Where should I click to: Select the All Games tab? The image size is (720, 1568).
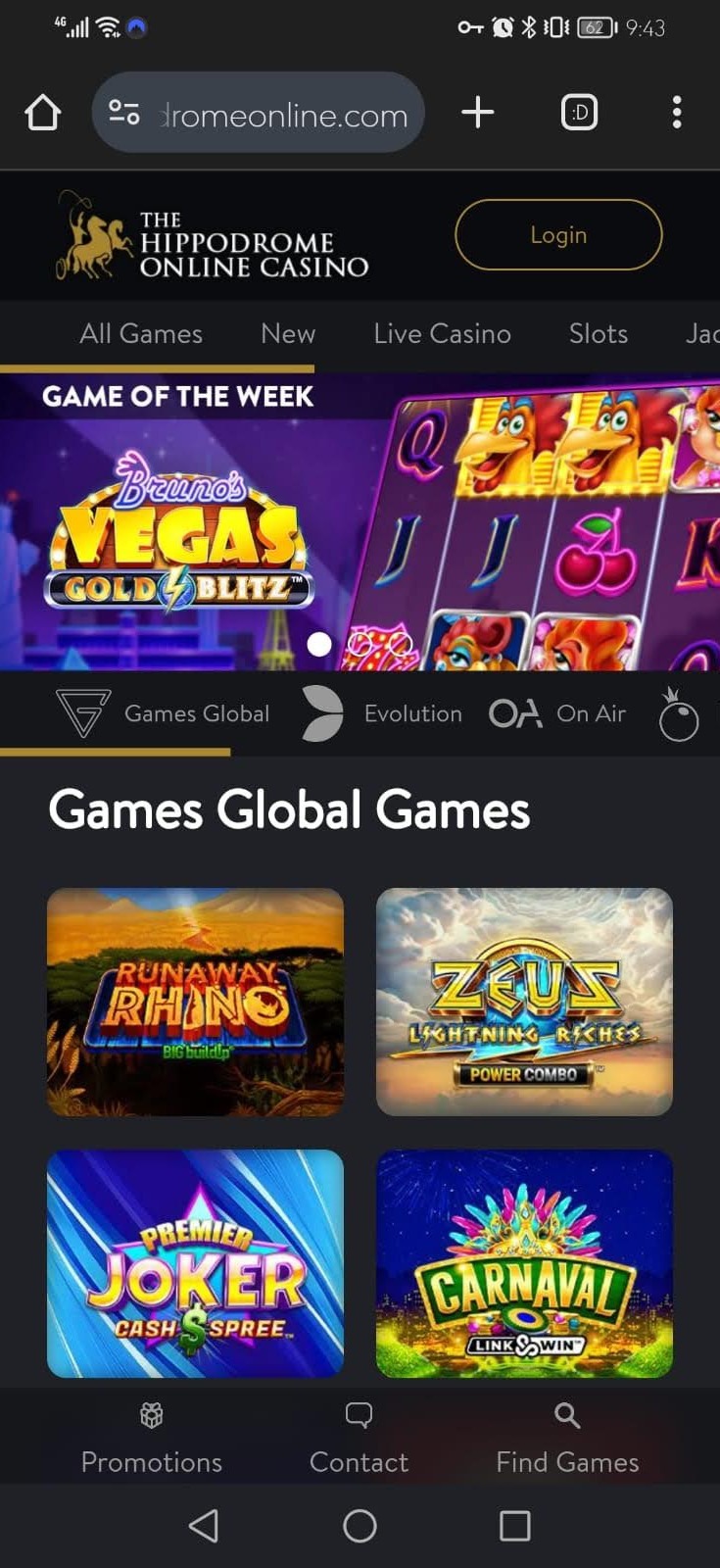tap(140, 334)
